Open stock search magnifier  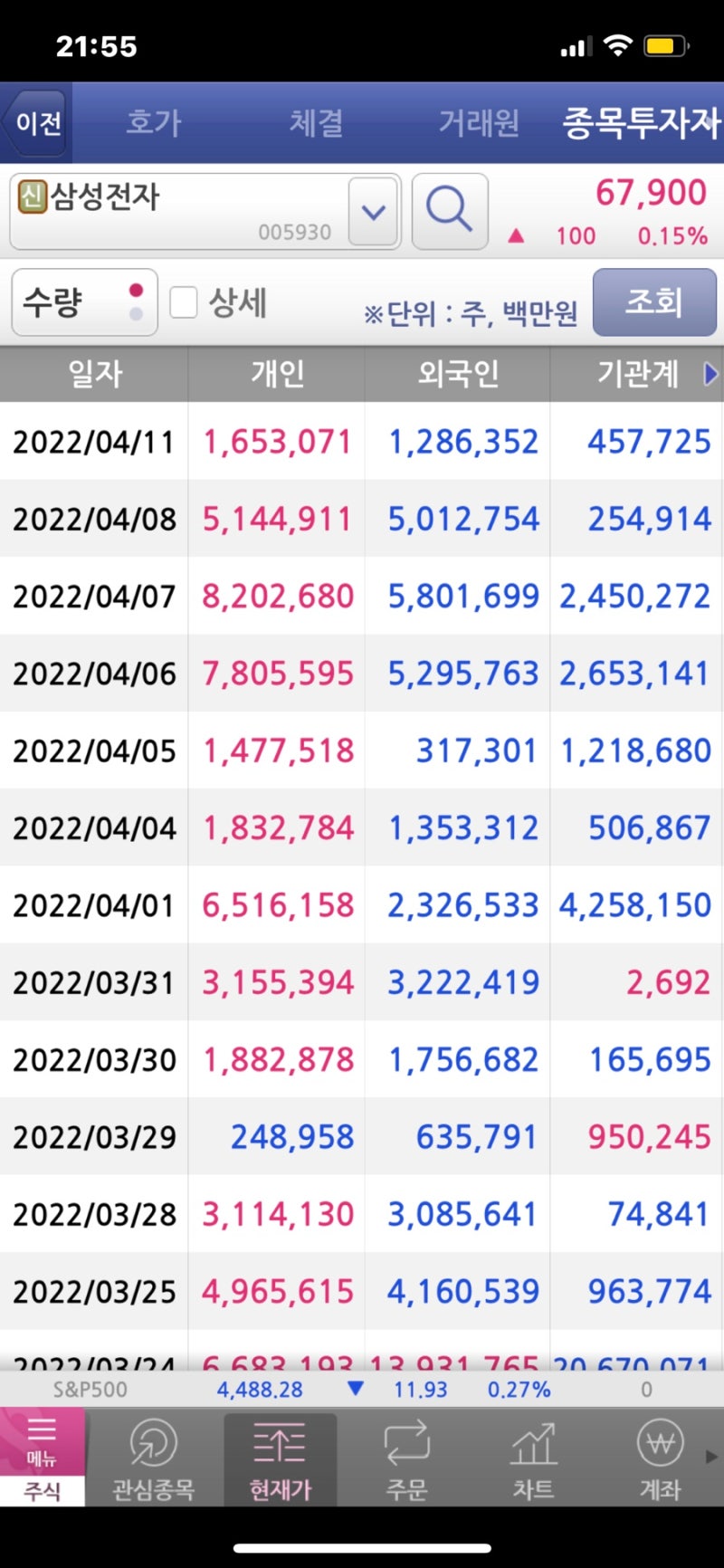tap(450, 212)
